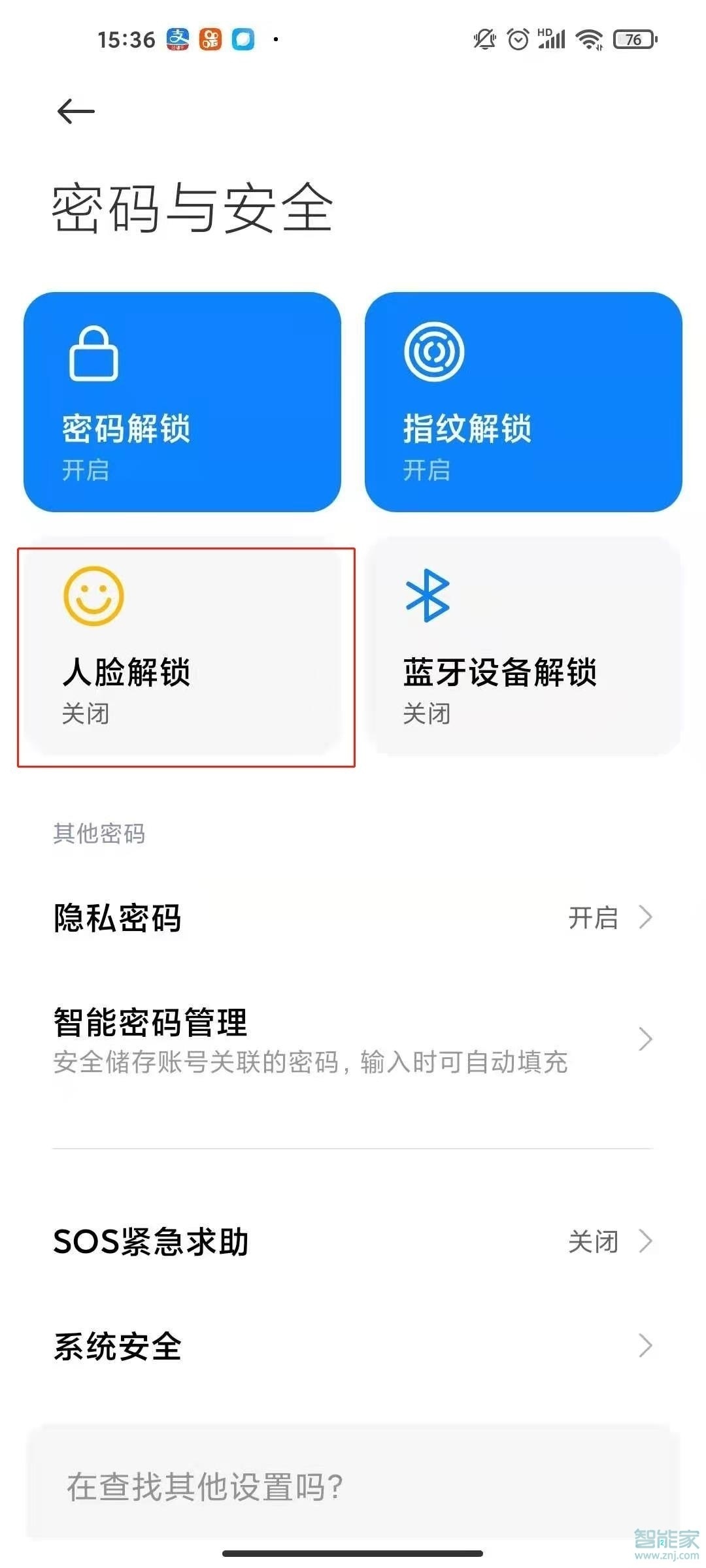Screen dimensions: 706x1568
Task: Open 隐私密码 showing 开启
Action: [261, 918]
